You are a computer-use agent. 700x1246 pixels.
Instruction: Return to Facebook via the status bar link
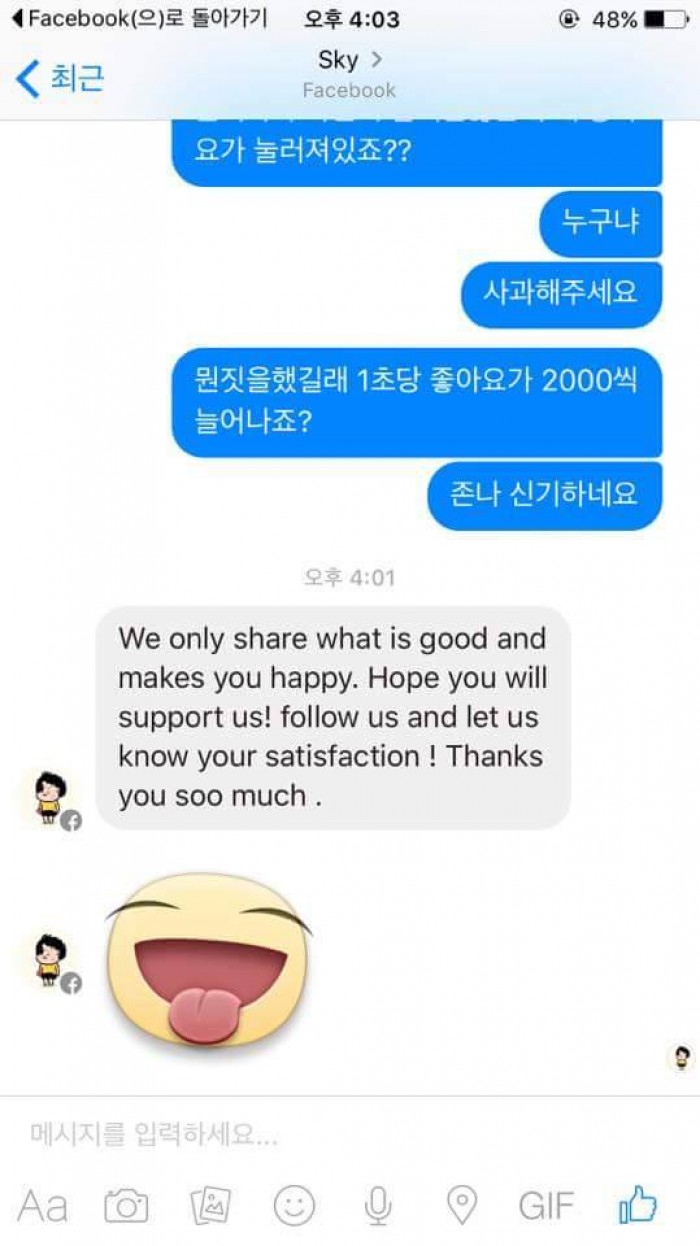point(140,19)
